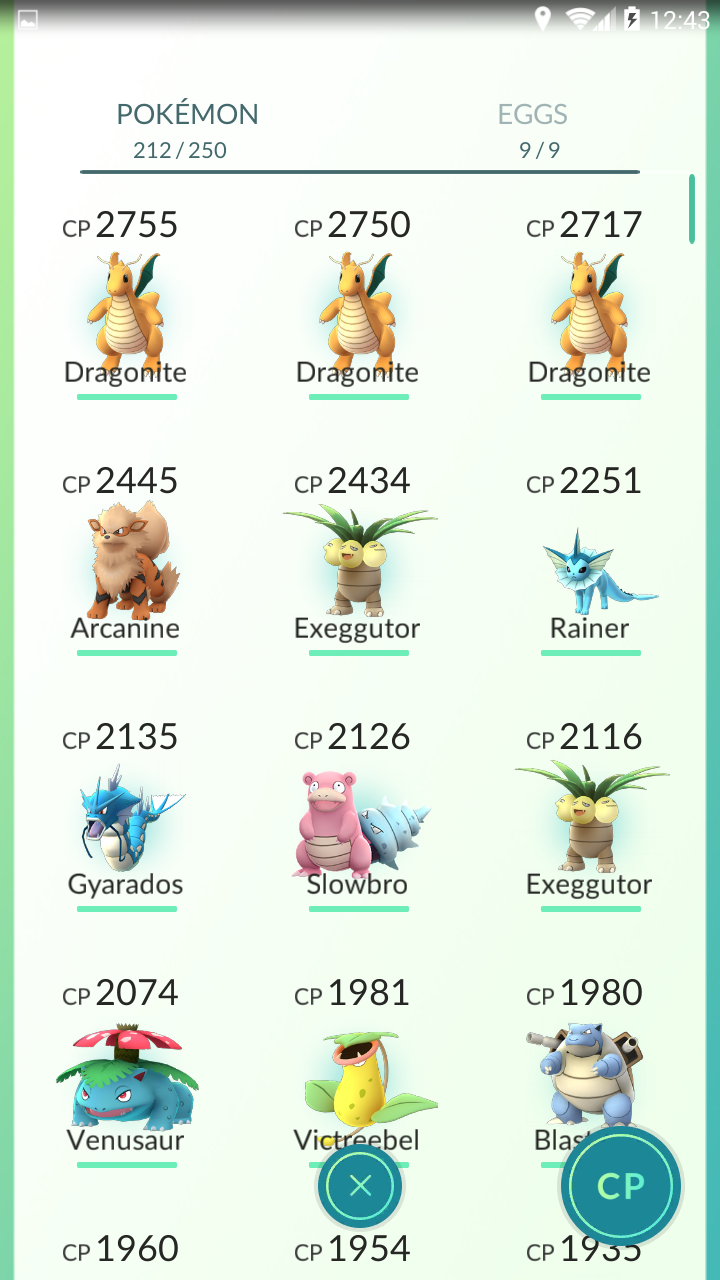Select Venusaur with CP 2074
Image resolution: width=720 pixels, height=1280 pixels.
point(126,1071)
